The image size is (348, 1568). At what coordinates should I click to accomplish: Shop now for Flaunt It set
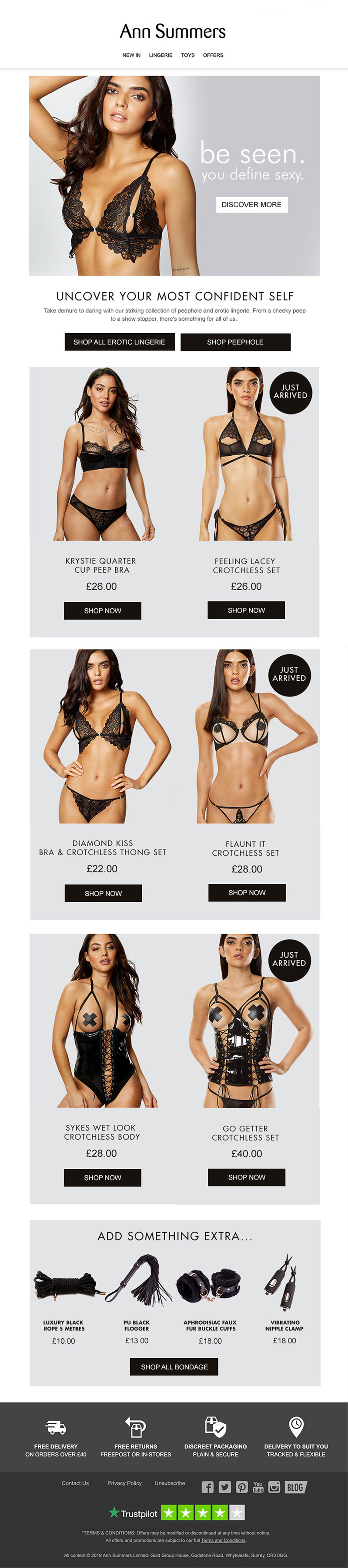[247, 892]
